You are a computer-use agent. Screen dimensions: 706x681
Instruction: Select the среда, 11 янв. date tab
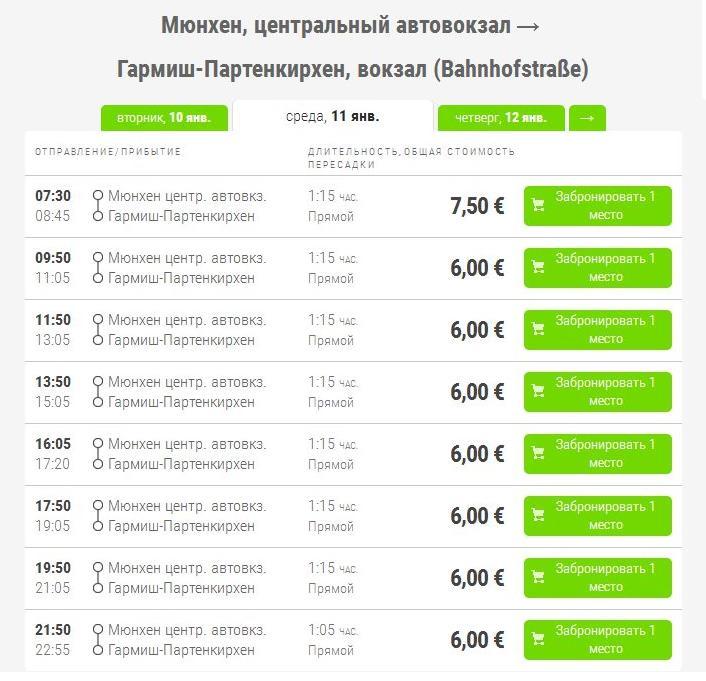[332, 116]
